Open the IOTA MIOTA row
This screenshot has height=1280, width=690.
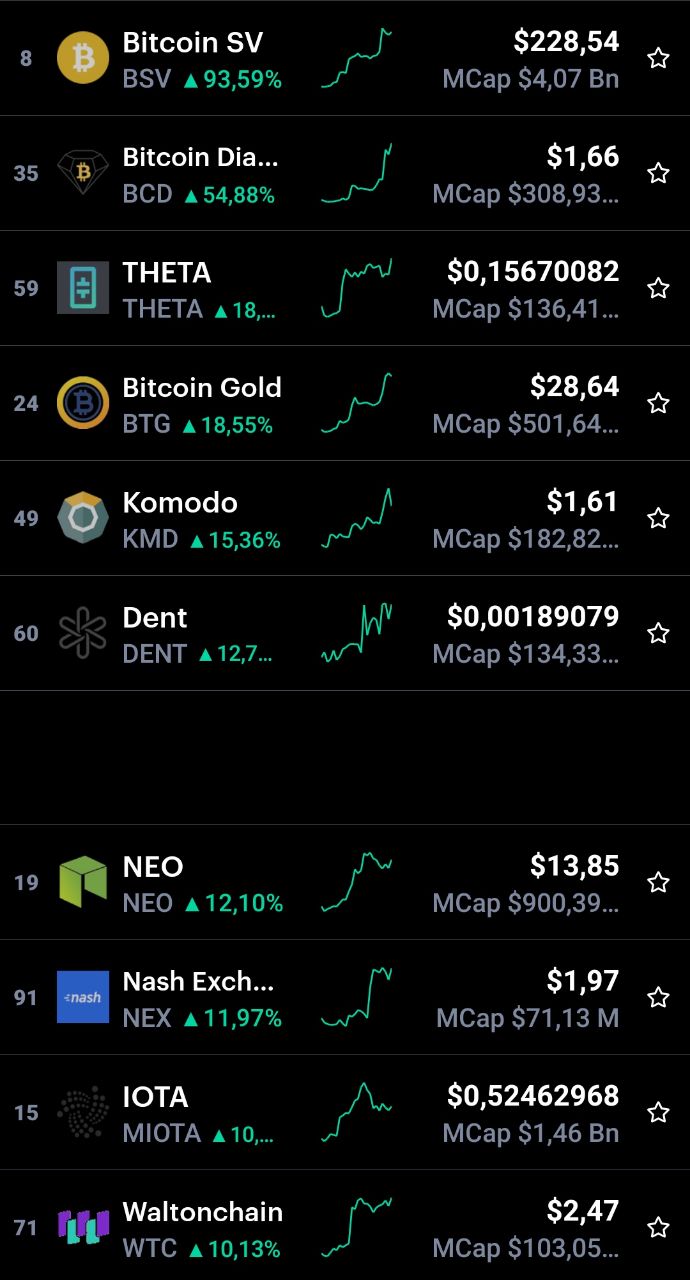345,1112
